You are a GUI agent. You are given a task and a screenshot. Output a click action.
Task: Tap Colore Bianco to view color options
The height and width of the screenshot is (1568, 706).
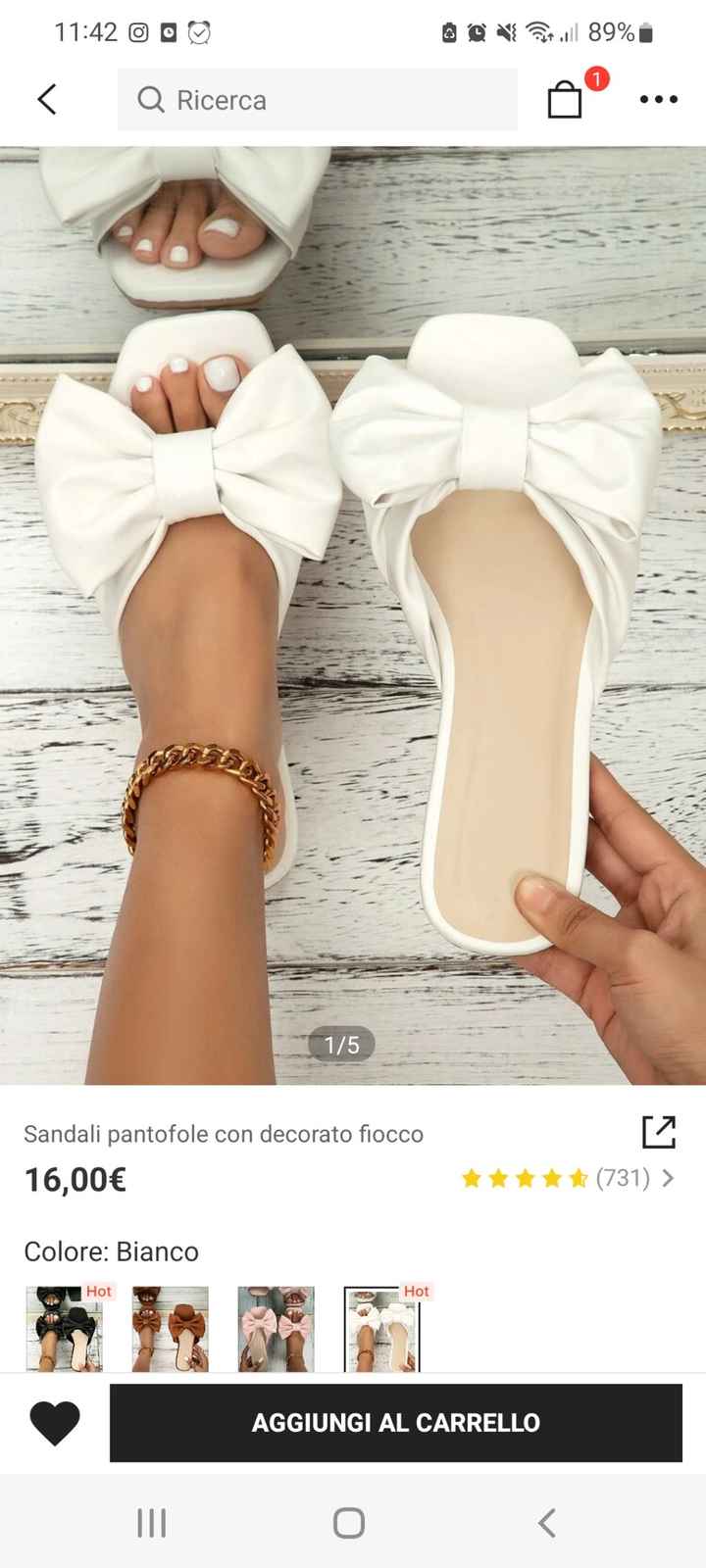pyautogui.click(x=111, y=1251)
